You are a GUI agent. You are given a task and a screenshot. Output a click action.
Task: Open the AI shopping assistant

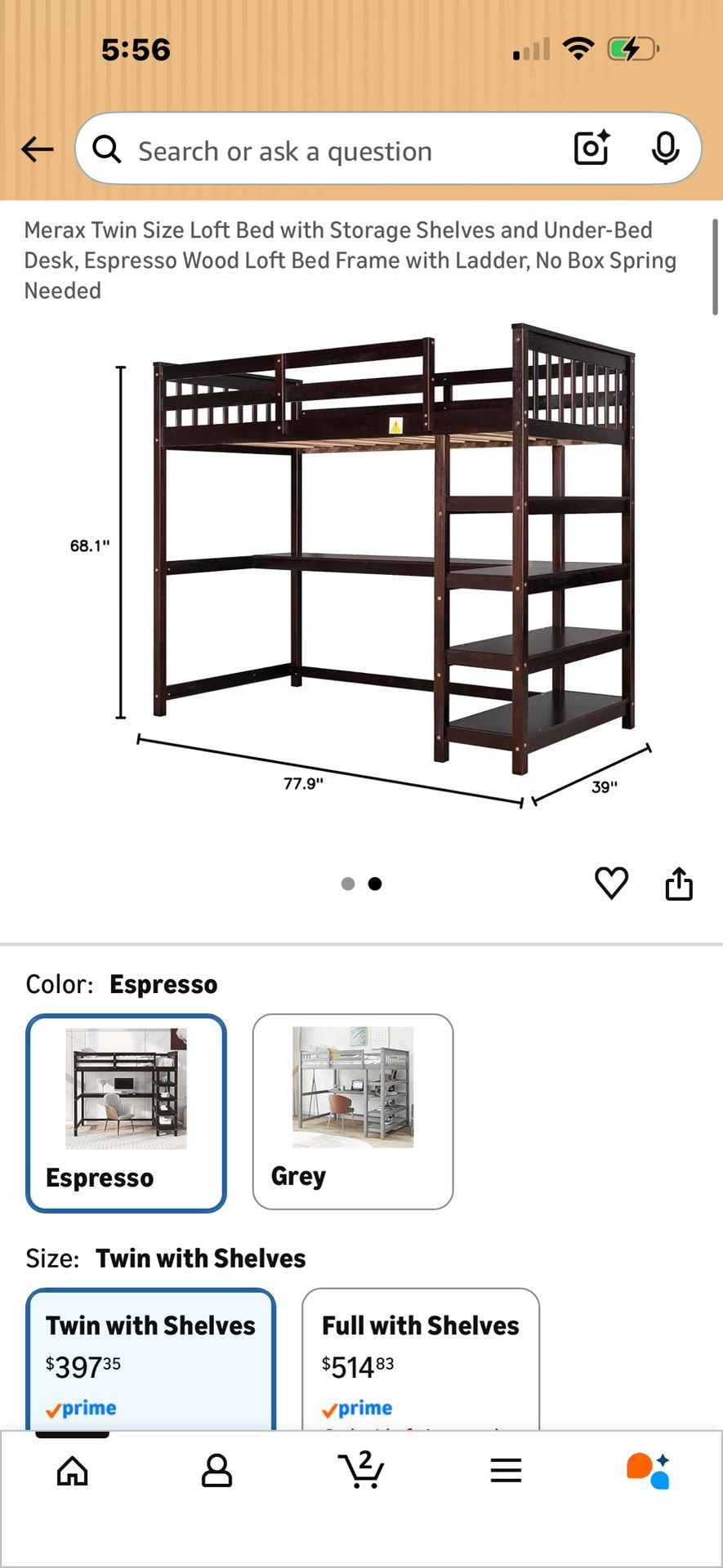(649, 1471)
